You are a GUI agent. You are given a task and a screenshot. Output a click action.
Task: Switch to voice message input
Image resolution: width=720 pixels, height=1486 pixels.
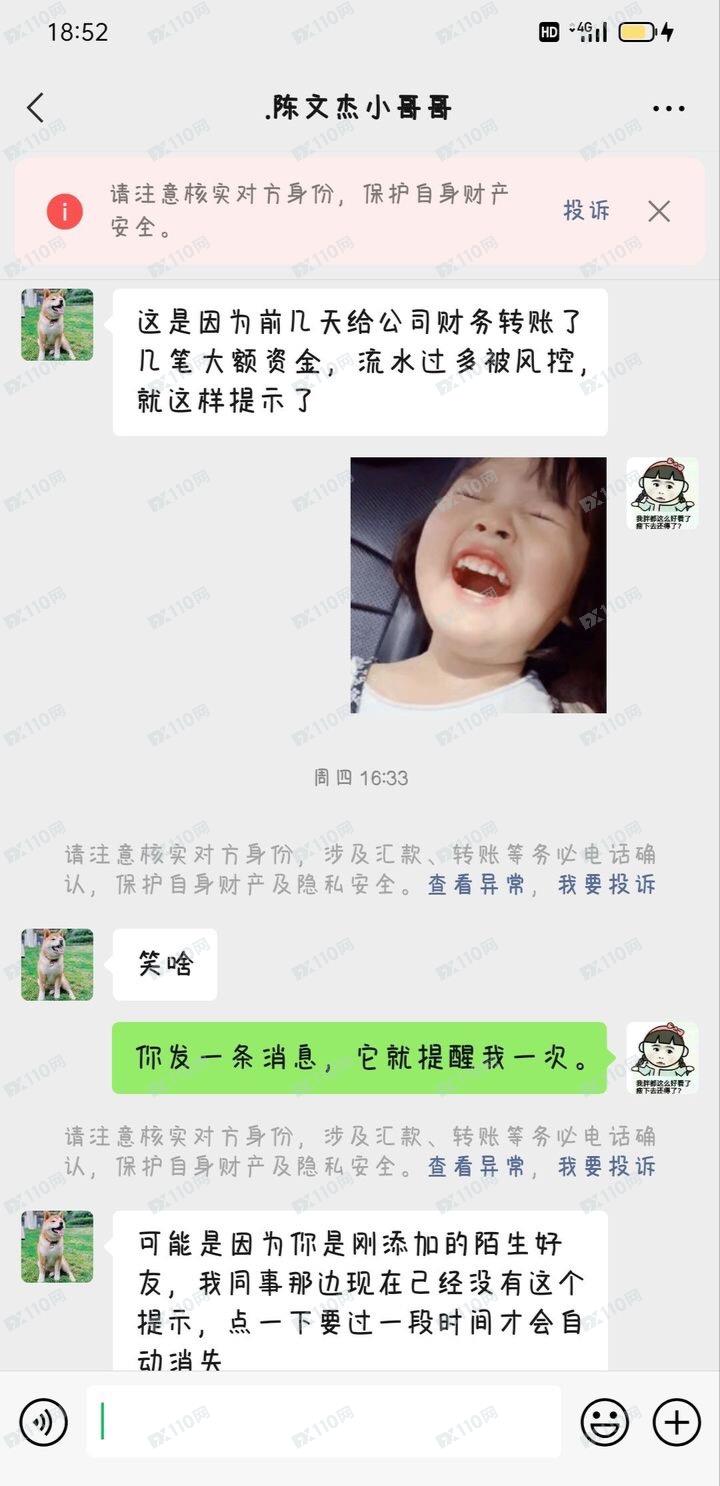point(43,1421)
